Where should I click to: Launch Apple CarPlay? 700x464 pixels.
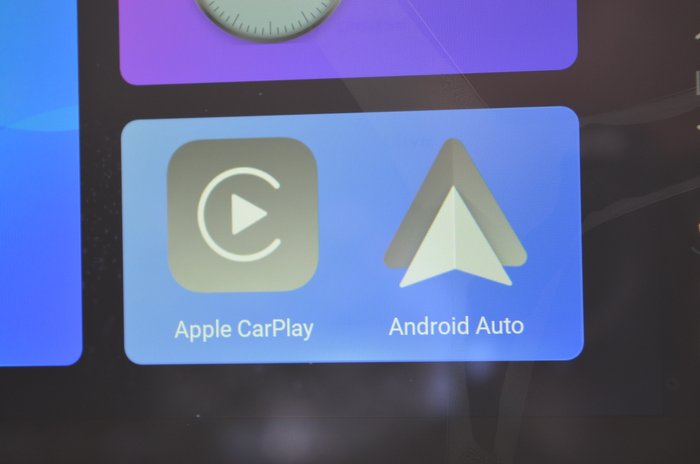pyautogui.click(x=243, y=215)
